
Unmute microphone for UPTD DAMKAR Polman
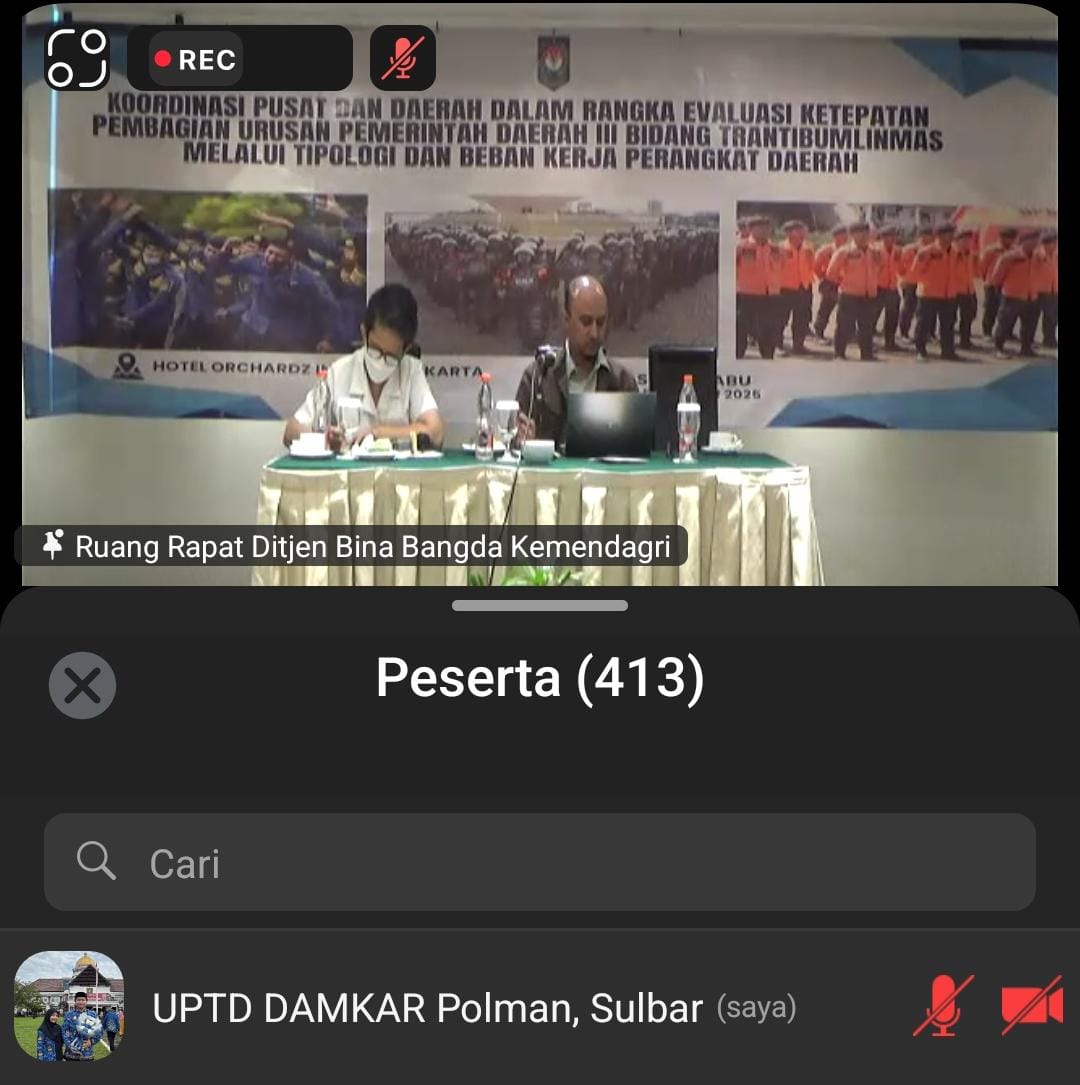pos(942,1006)
